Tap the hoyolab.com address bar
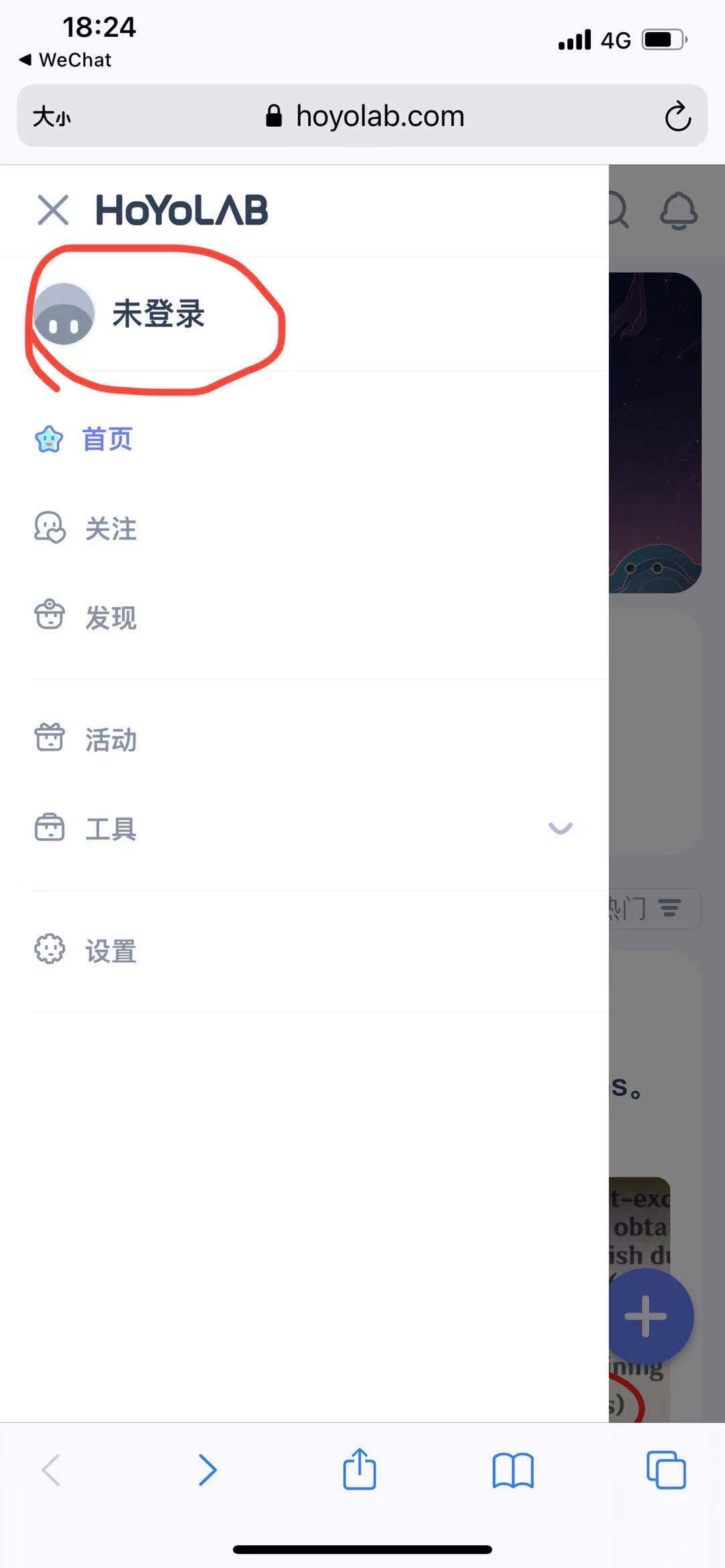This screenshot has width=725, height=1568. coord(379,117)
